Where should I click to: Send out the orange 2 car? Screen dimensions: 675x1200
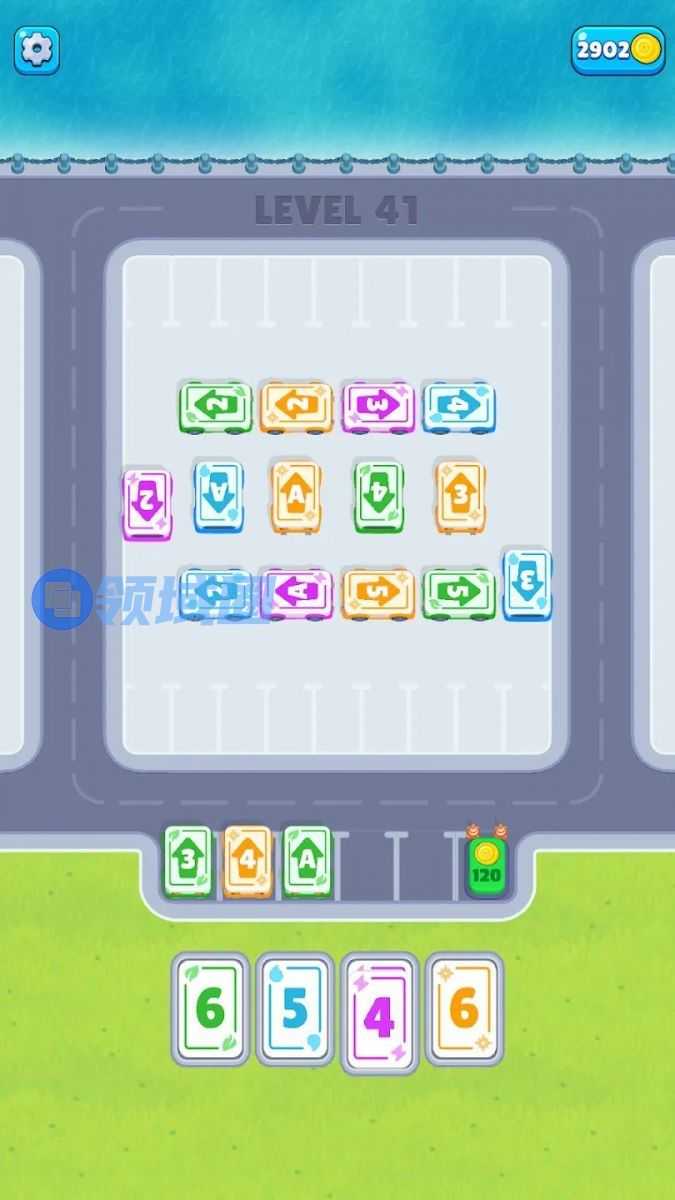point(297,407)
